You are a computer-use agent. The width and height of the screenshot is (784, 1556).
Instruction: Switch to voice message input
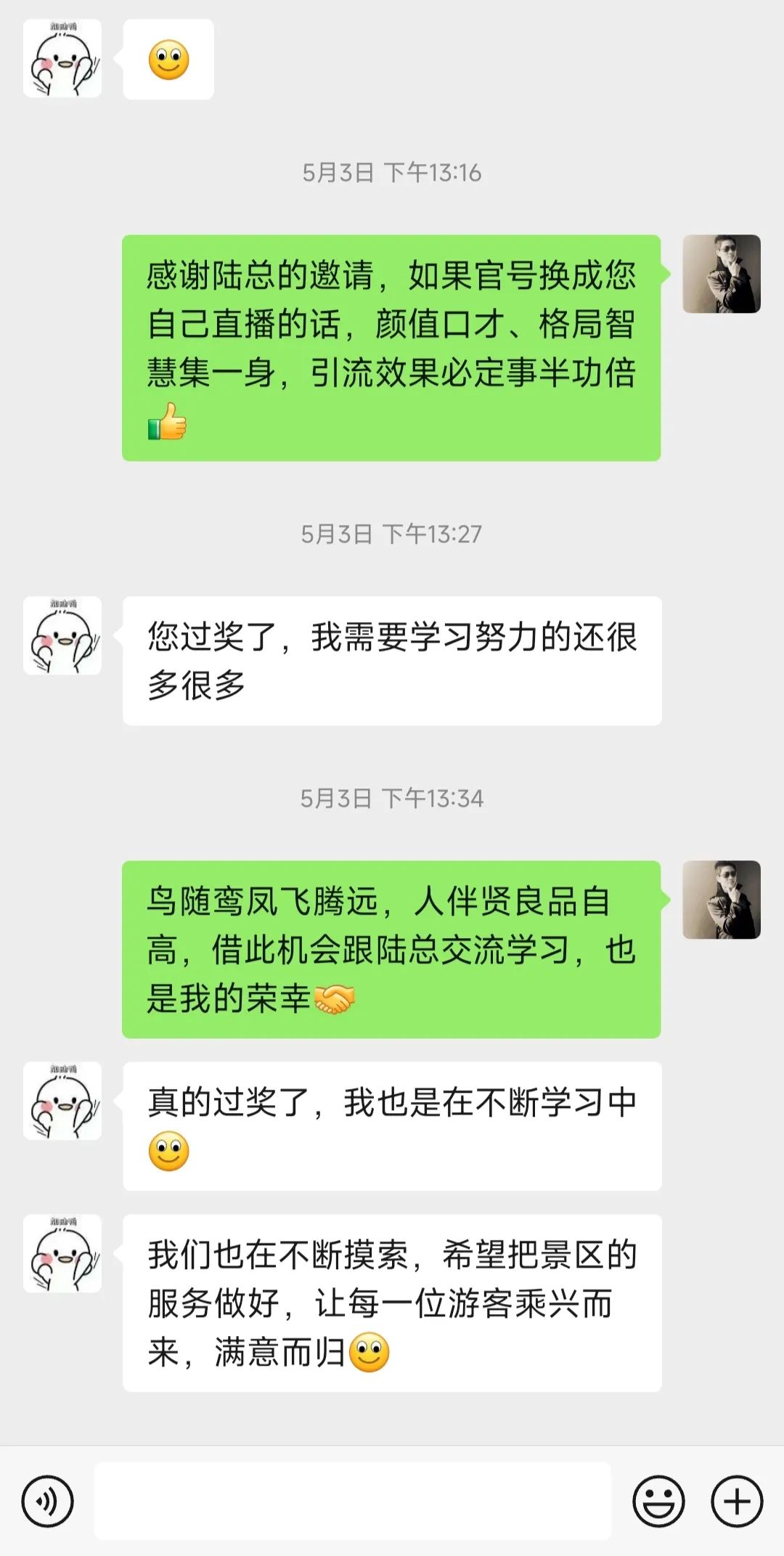click(47, 1501)
